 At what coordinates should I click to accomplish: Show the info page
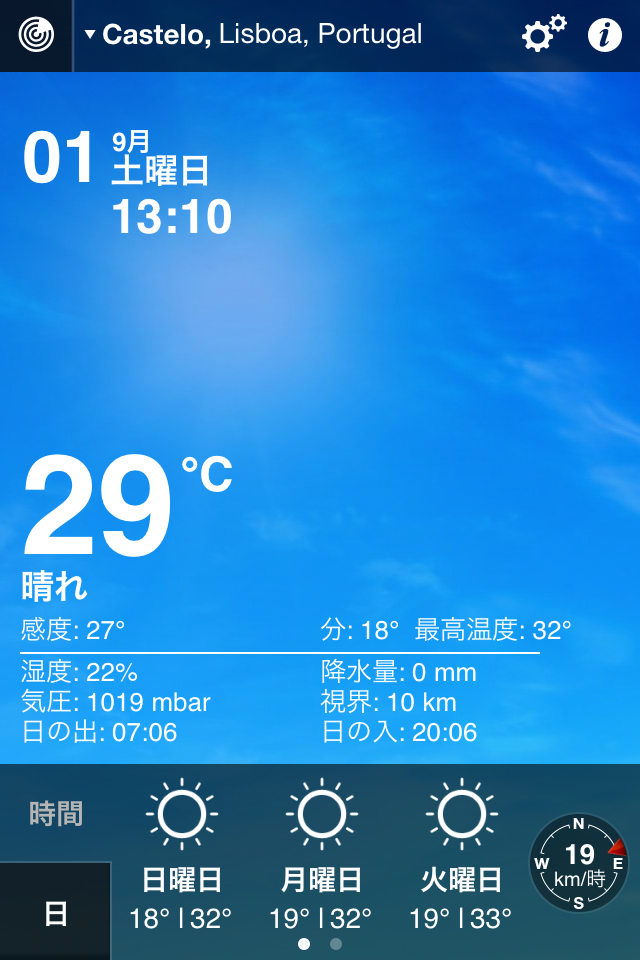[x=604, y=35]
